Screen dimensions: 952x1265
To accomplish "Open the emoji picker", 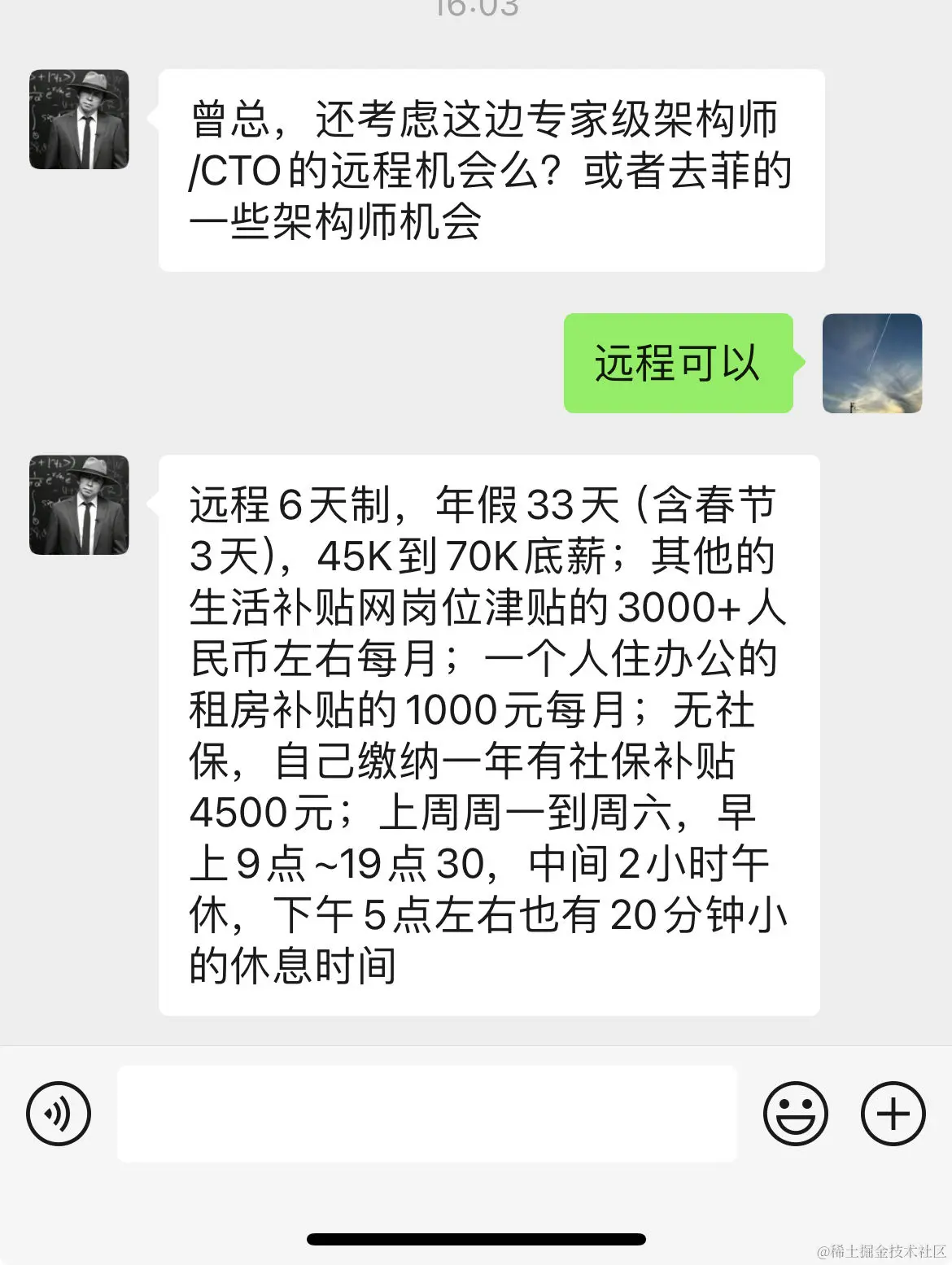I will [795, 1114].
